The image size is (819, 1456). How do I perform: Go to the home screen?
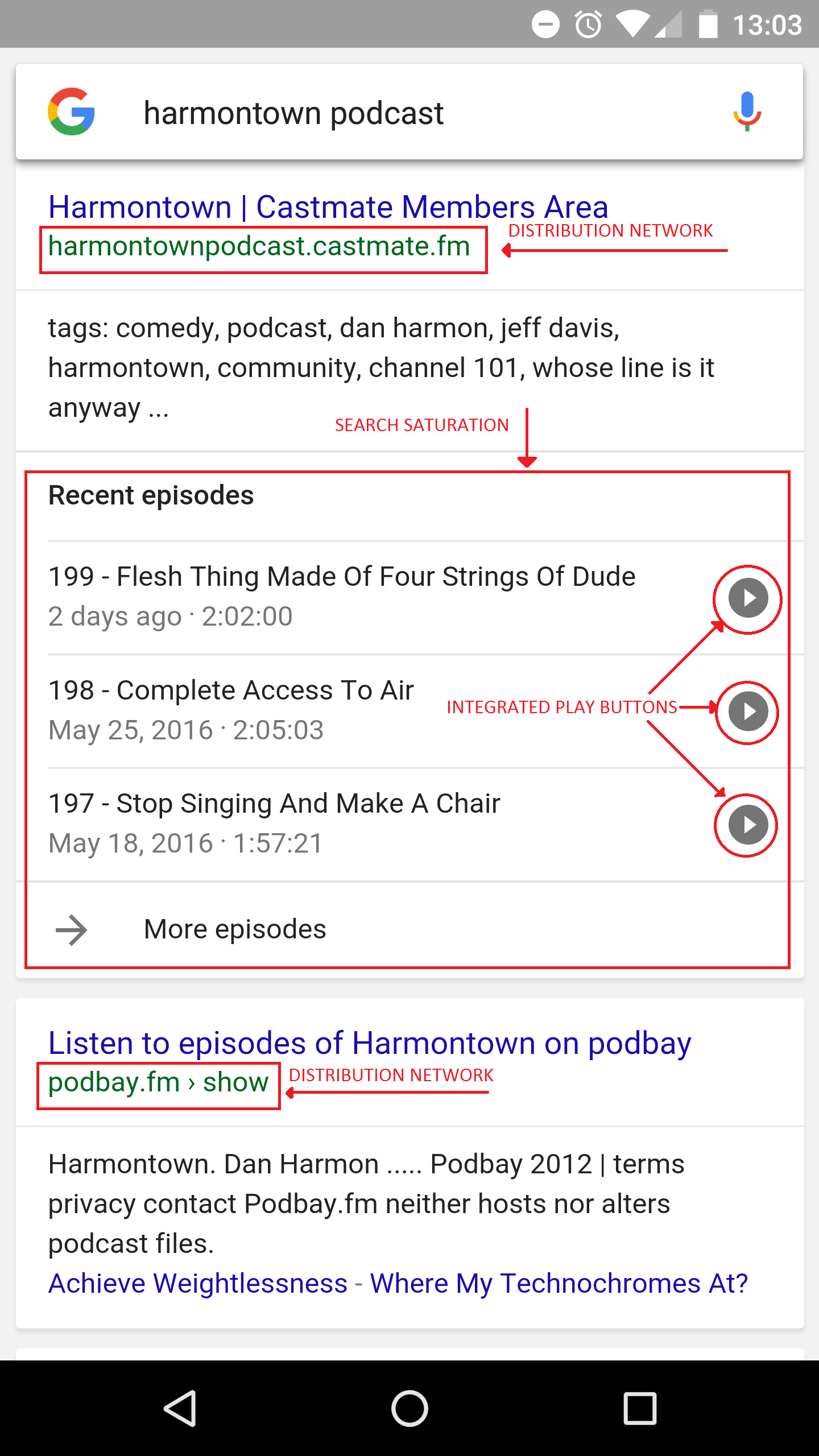tap(409, 1408)
